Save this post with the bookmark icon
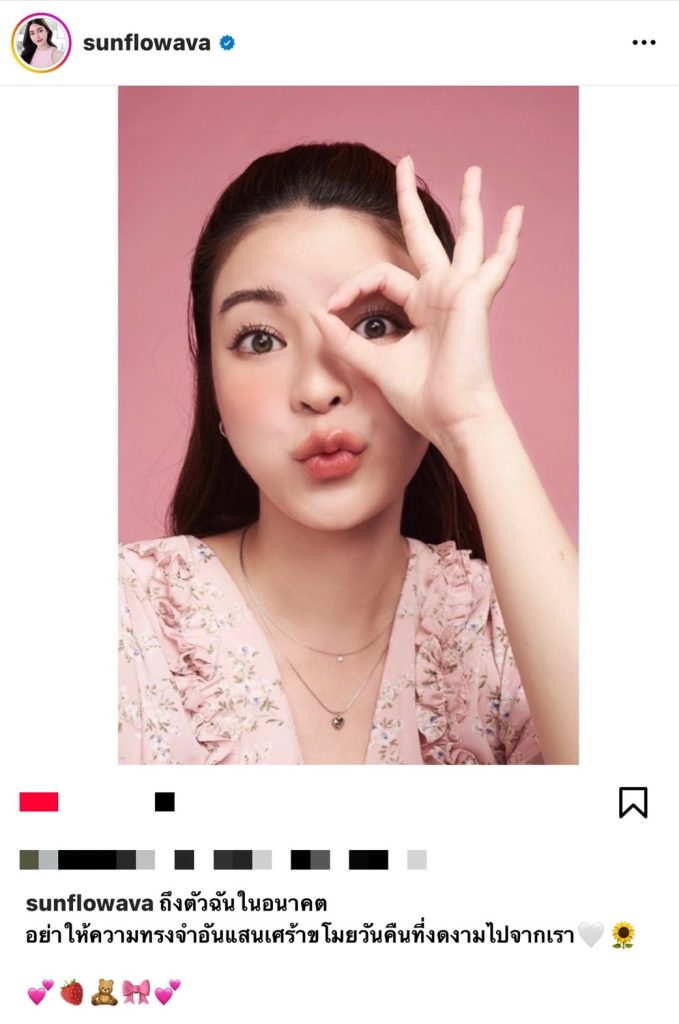The width and height of the screenshot is (679, 1024). tap(633, 802)
